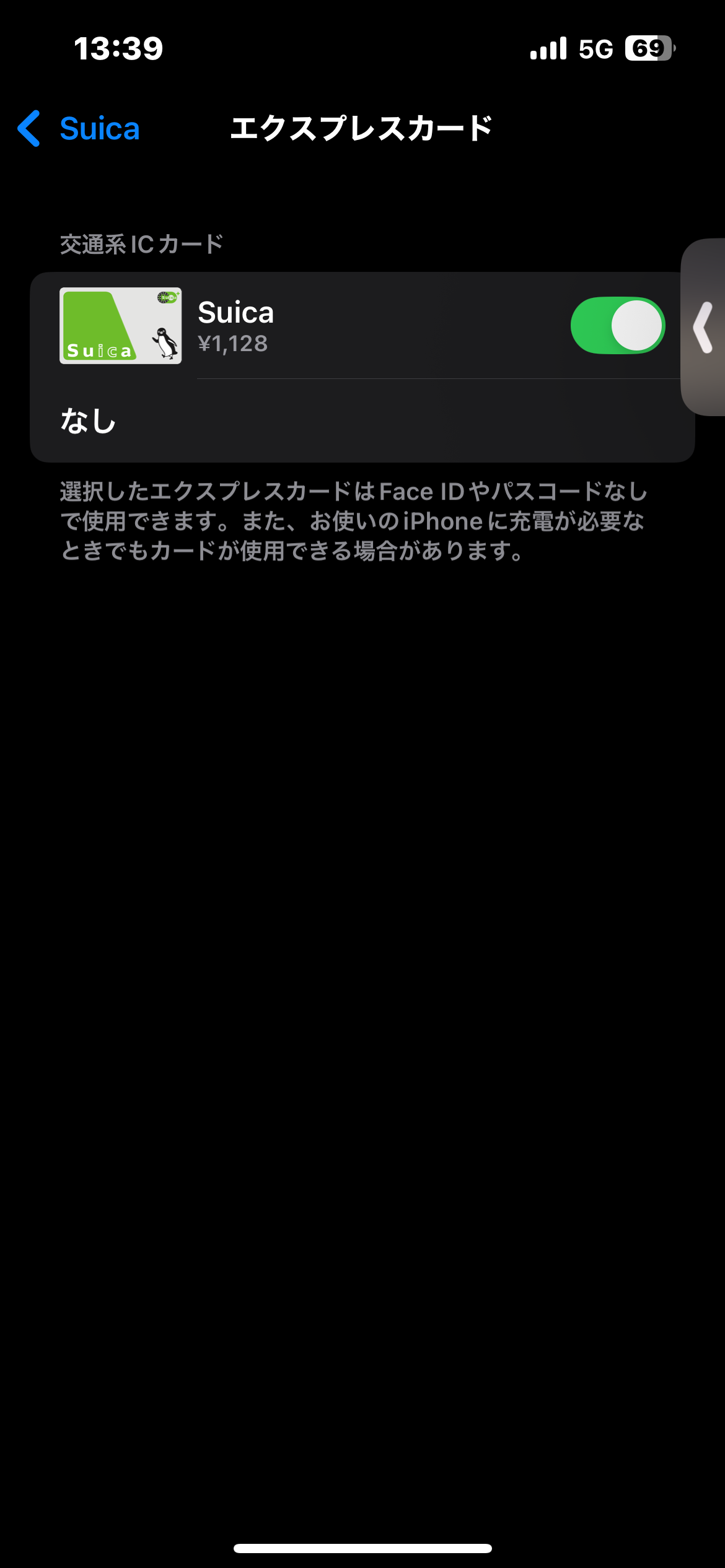This screenshot has width=725, height=1568.
Task: Expand the side panel arrow handle
Action: [x=703, y=327]
